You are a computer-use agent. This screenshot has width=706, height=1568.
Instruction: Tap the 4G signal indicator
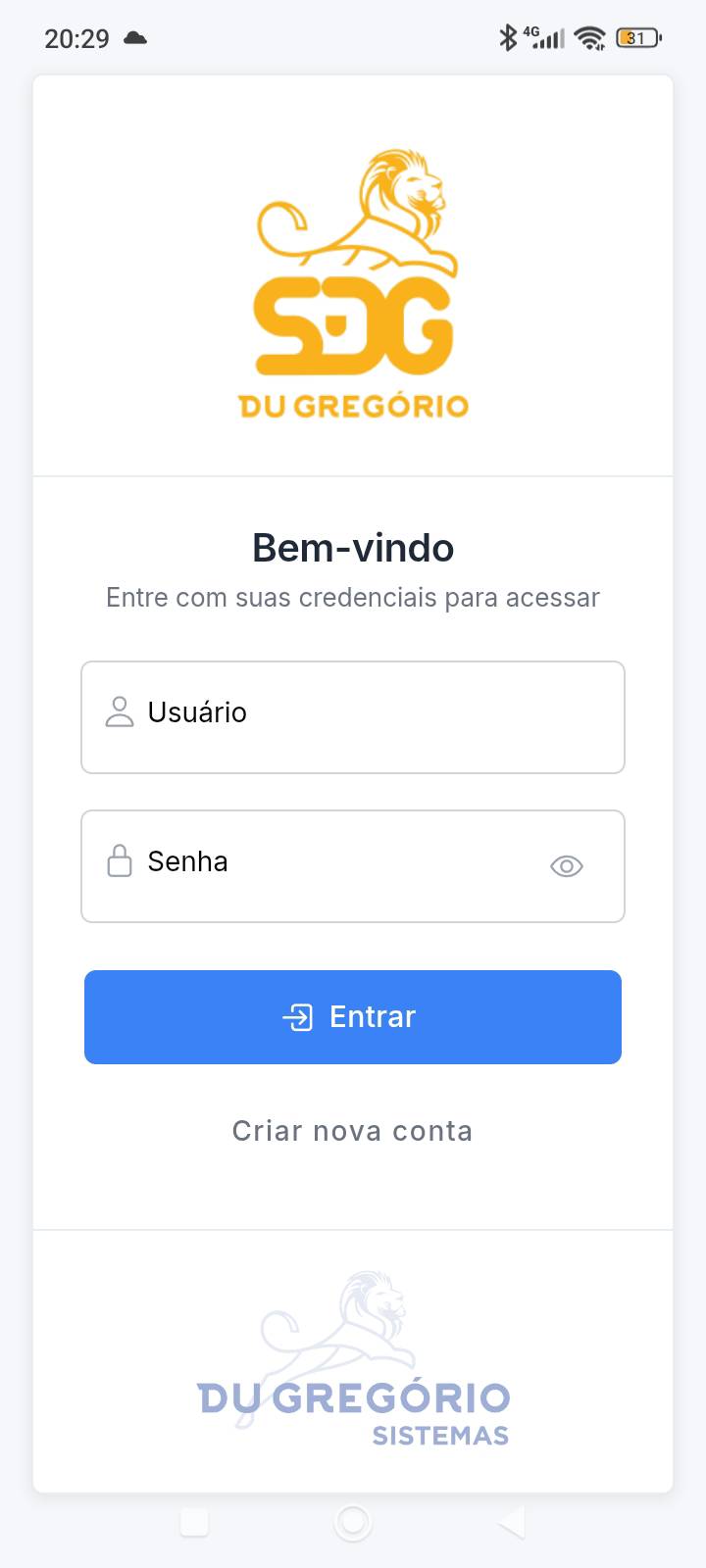544,37
